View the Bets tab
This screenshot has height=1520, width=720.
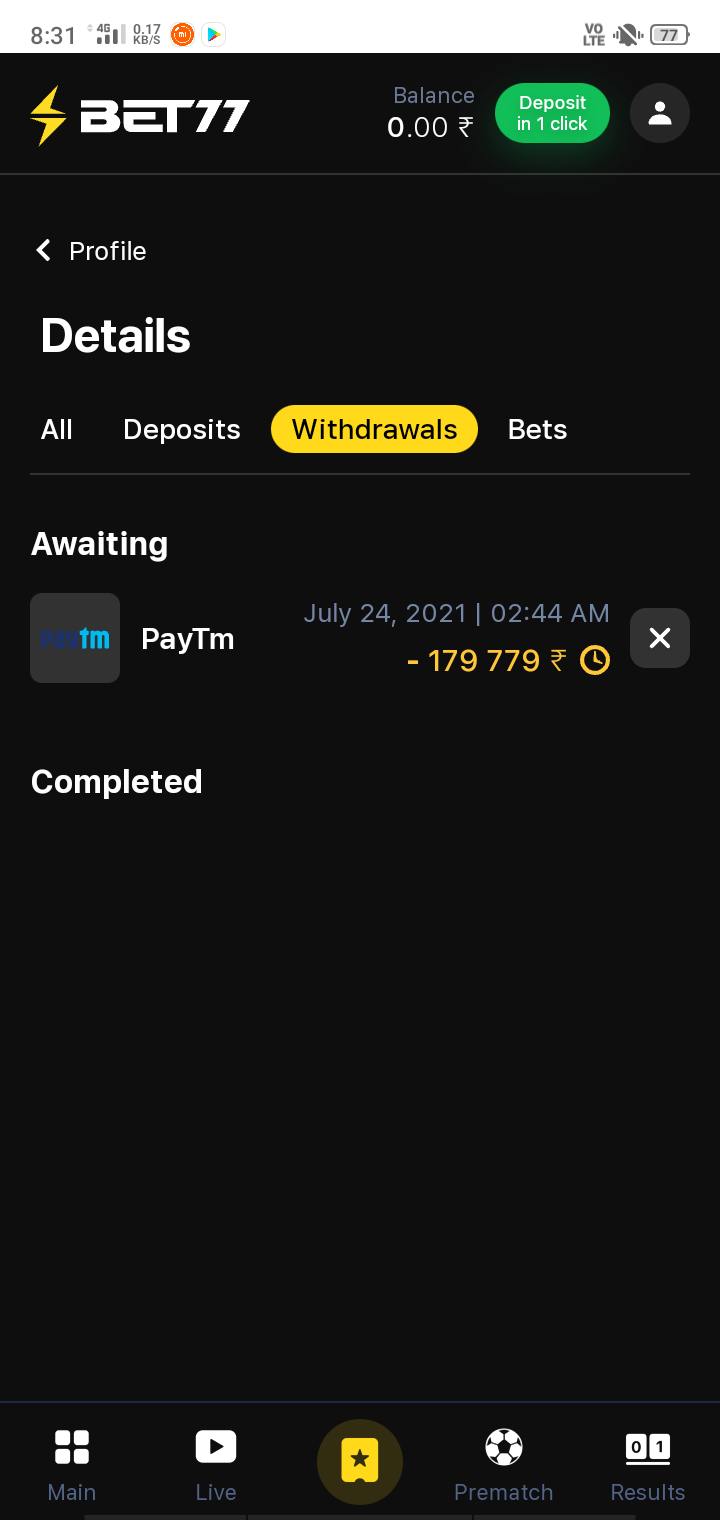click(537, 430)
